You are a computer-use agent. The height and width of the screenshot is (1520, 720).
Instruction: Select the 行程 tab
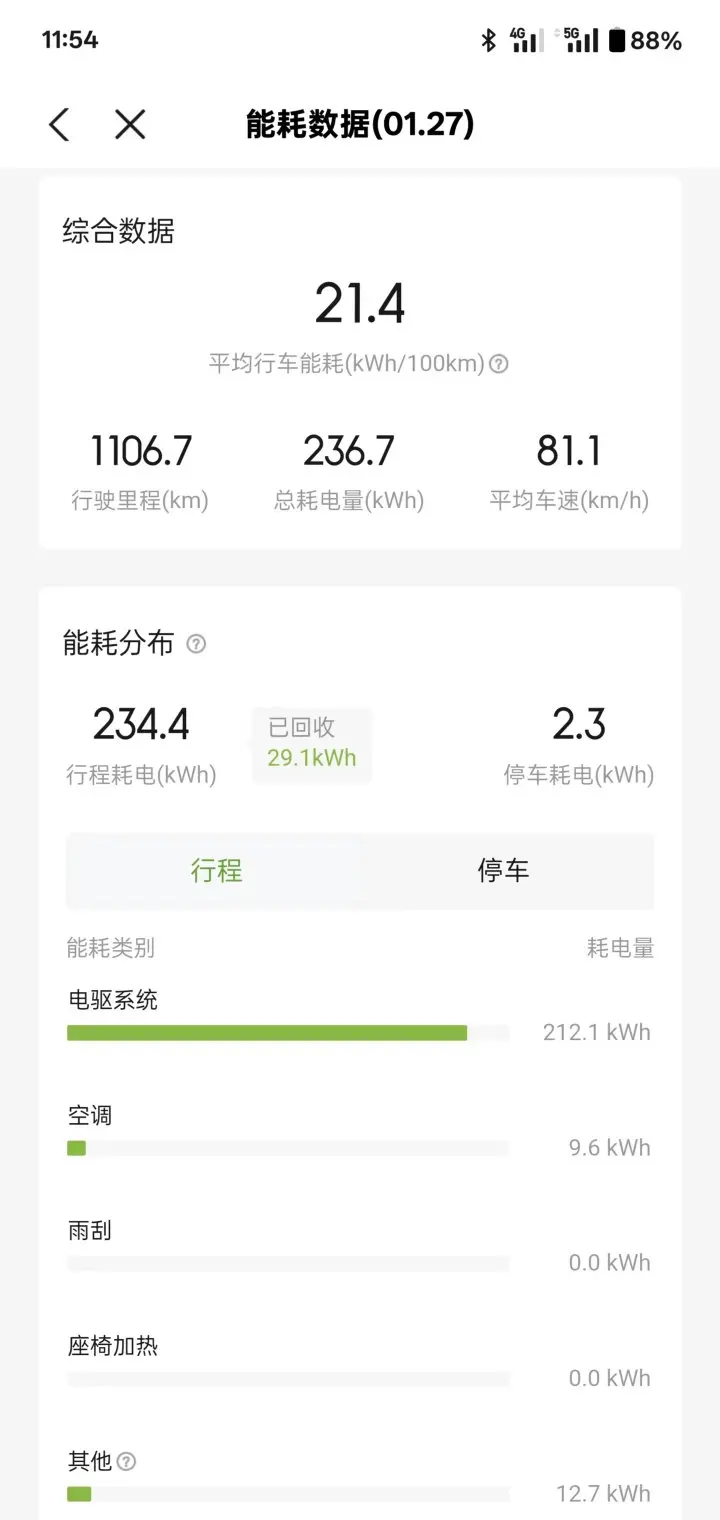click(217, 871)
